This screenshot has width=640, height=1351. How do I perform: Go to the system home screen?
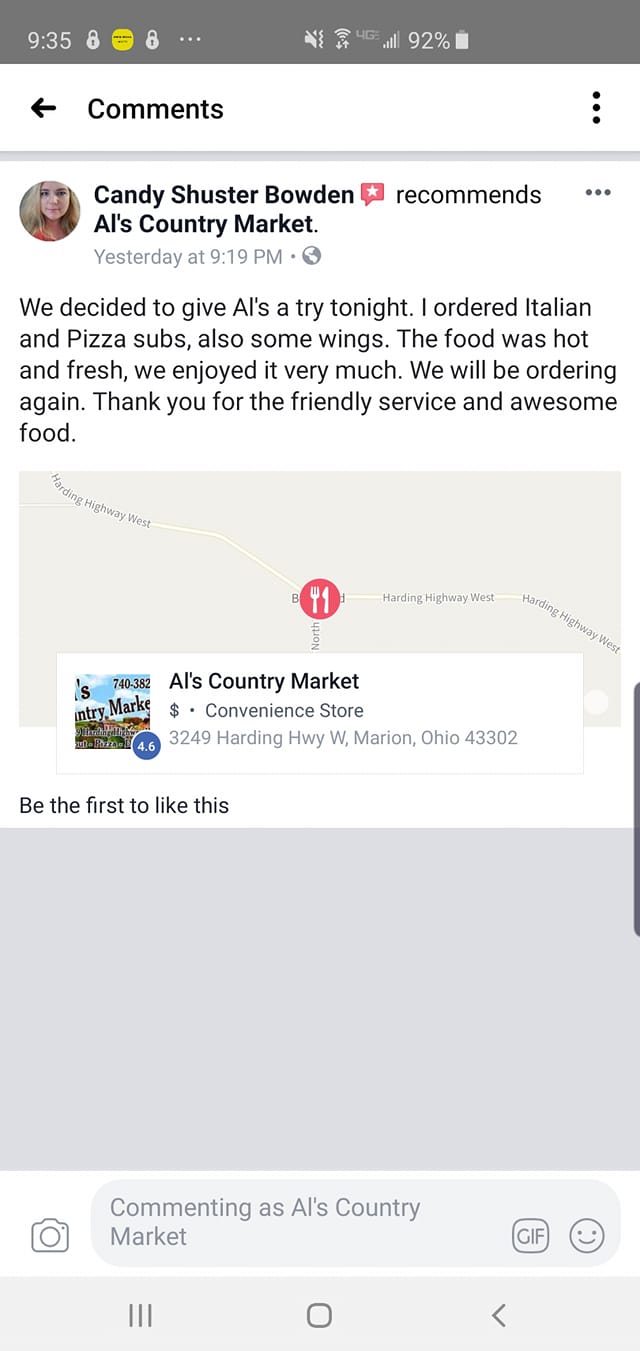(319, 1315)
